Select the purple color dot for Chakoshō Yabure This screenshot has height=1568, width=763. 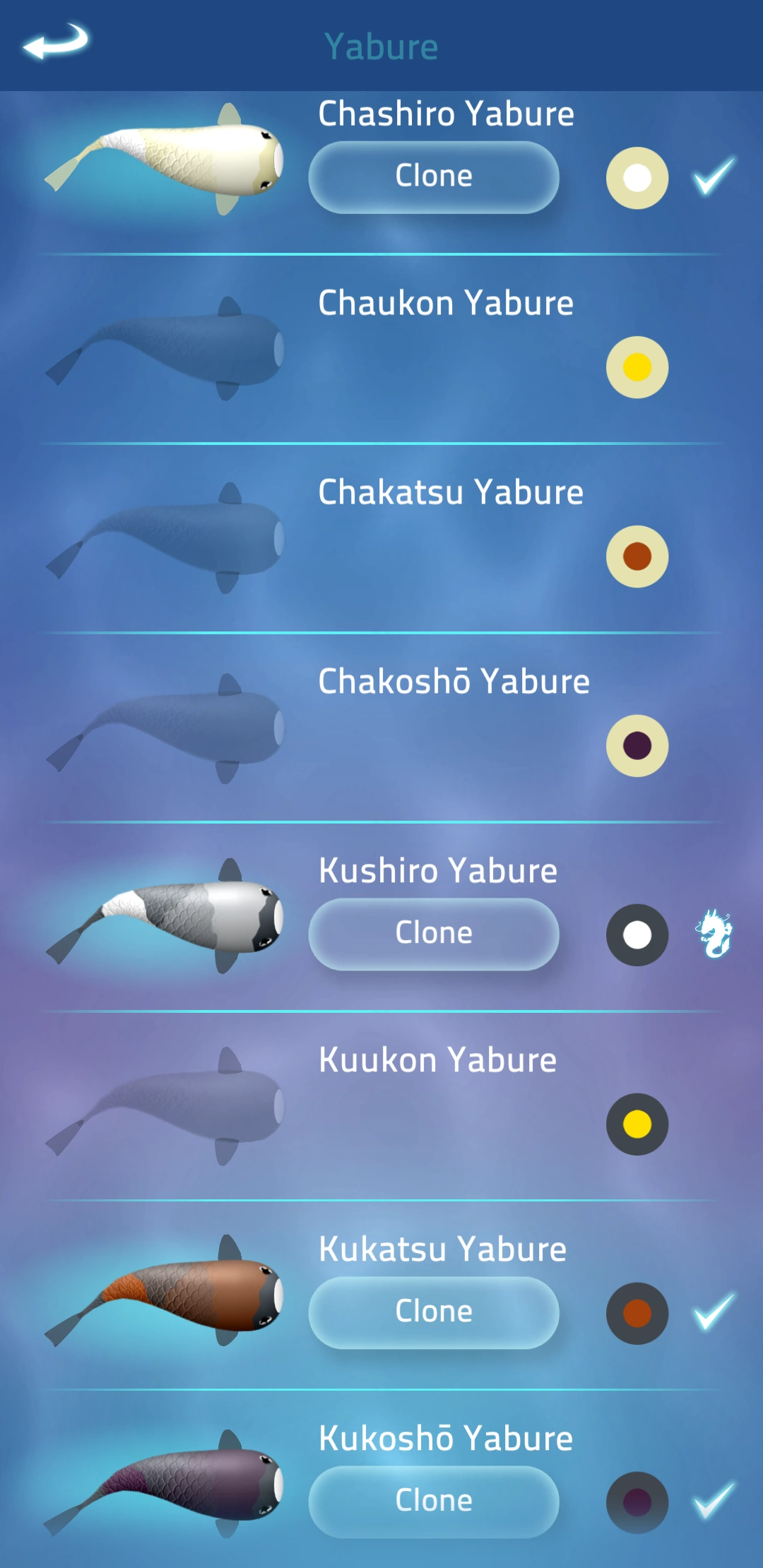[636, 745]
